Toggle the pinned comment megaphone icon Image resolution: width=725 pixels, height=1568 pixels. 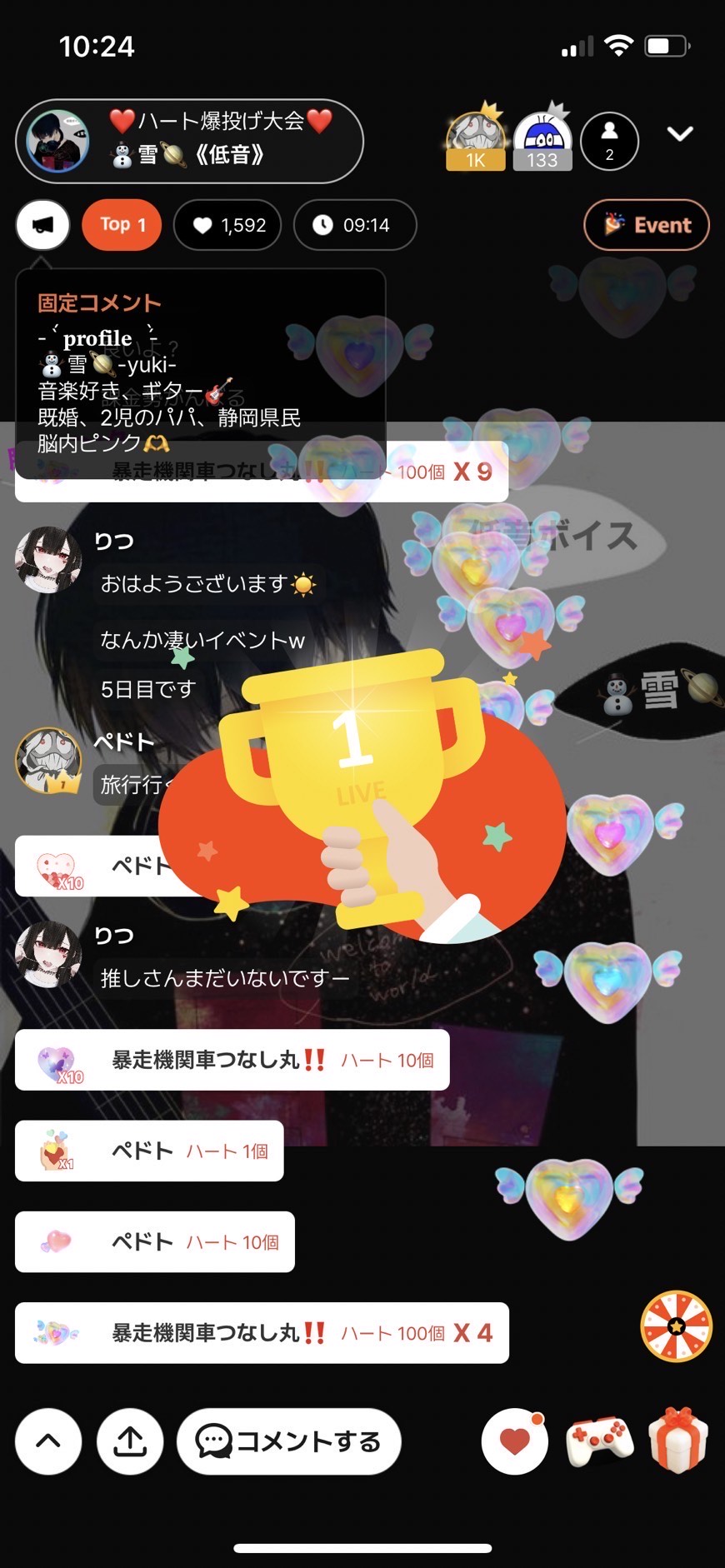point(42,225)
